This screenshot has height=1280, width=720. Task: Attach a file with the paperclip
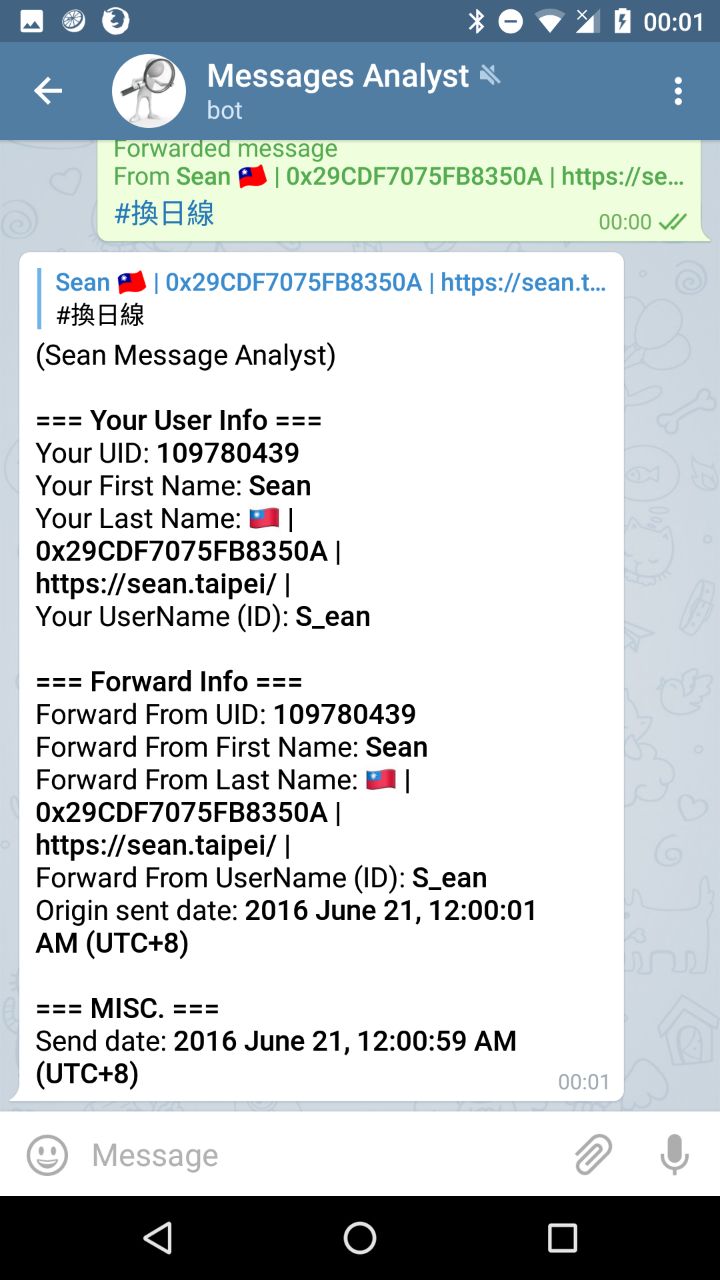click(593, 1155)
